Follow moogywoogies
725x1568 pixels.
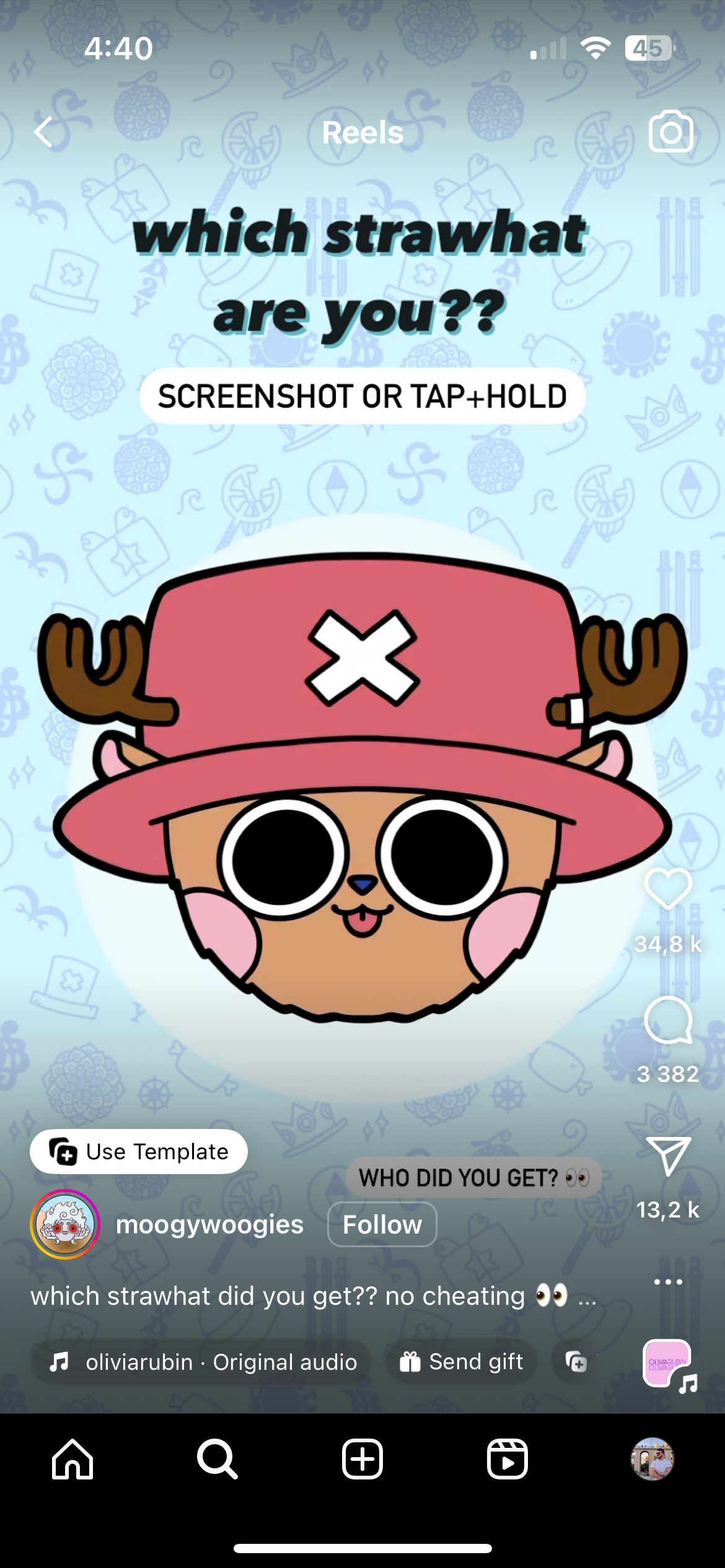[382, 1224]
